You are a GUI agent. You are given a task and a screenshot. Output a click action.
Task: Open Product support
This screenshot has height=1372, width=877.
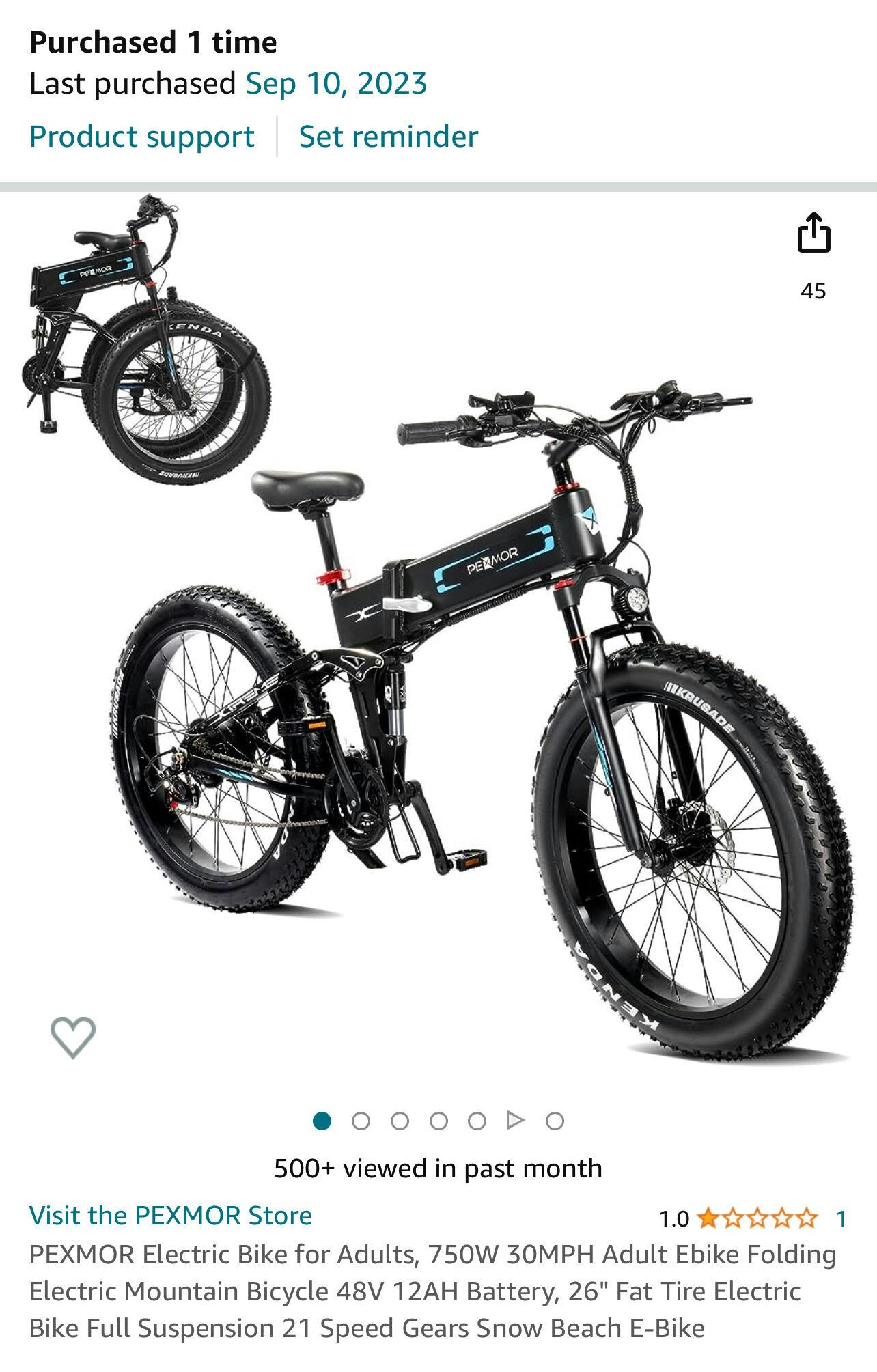141,137
